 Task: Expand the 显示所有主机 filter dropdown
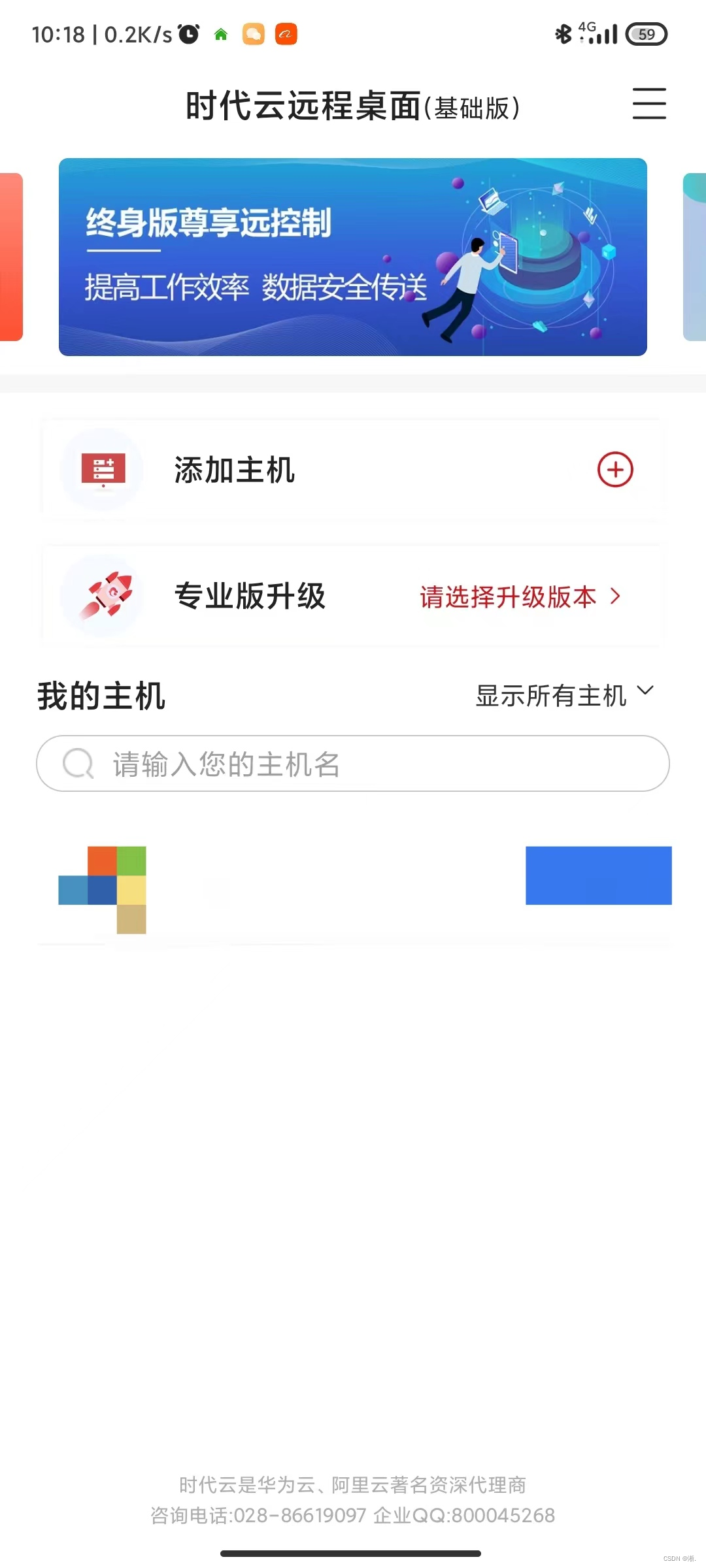pos(563,695)
